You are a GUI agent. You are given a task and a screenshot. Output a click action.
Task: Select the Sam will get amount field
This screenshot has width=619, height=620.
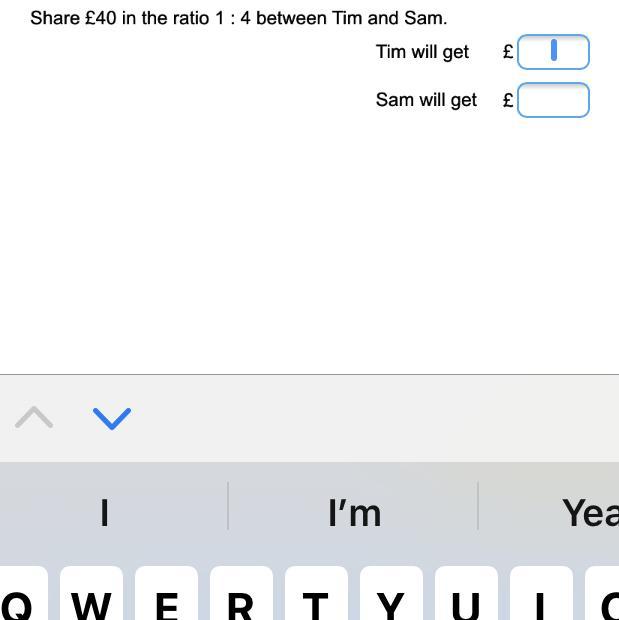point(553,100)
